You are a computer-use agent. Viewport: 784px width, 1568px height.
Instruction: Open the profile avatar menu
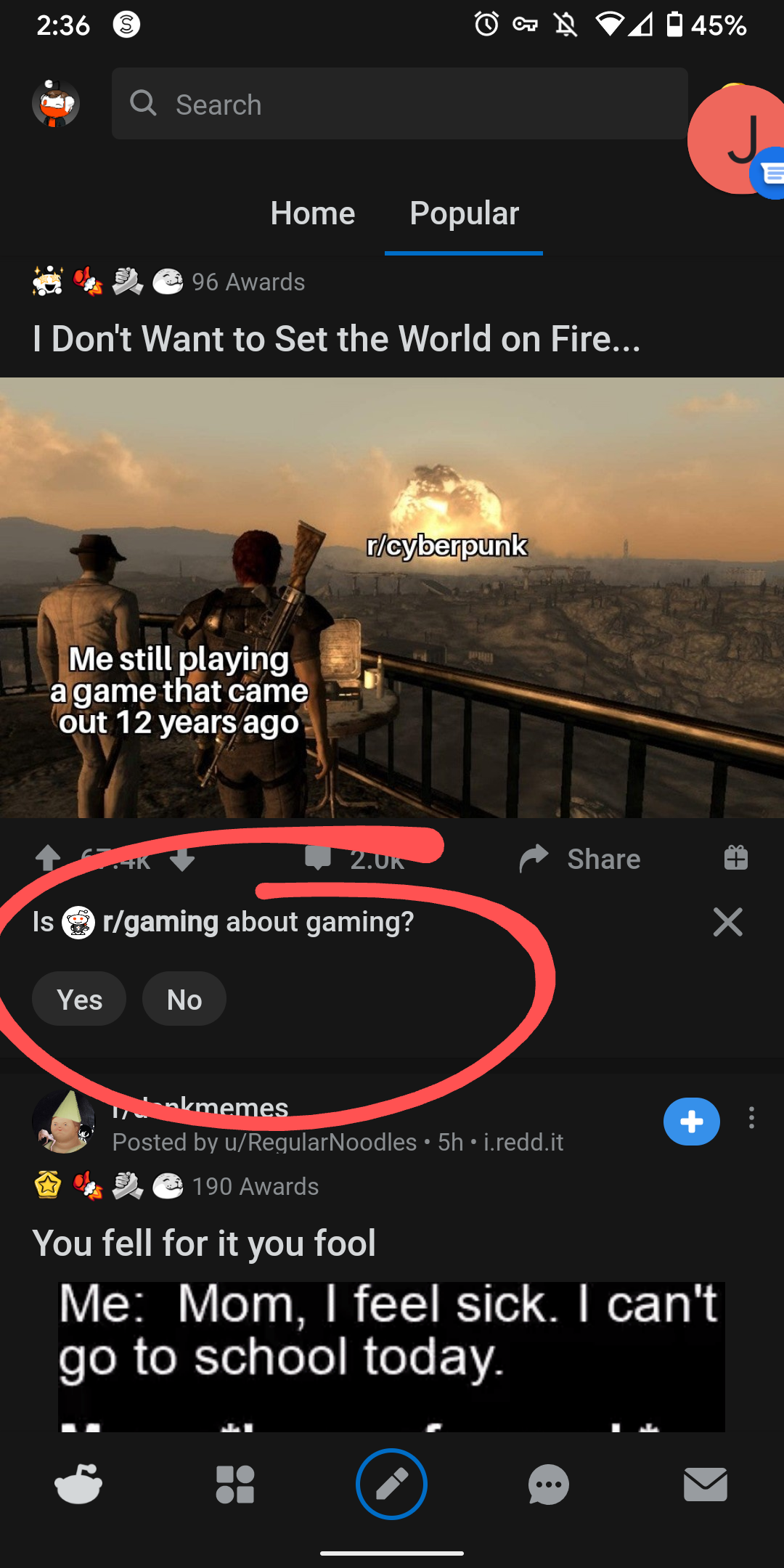coord(56,104)
